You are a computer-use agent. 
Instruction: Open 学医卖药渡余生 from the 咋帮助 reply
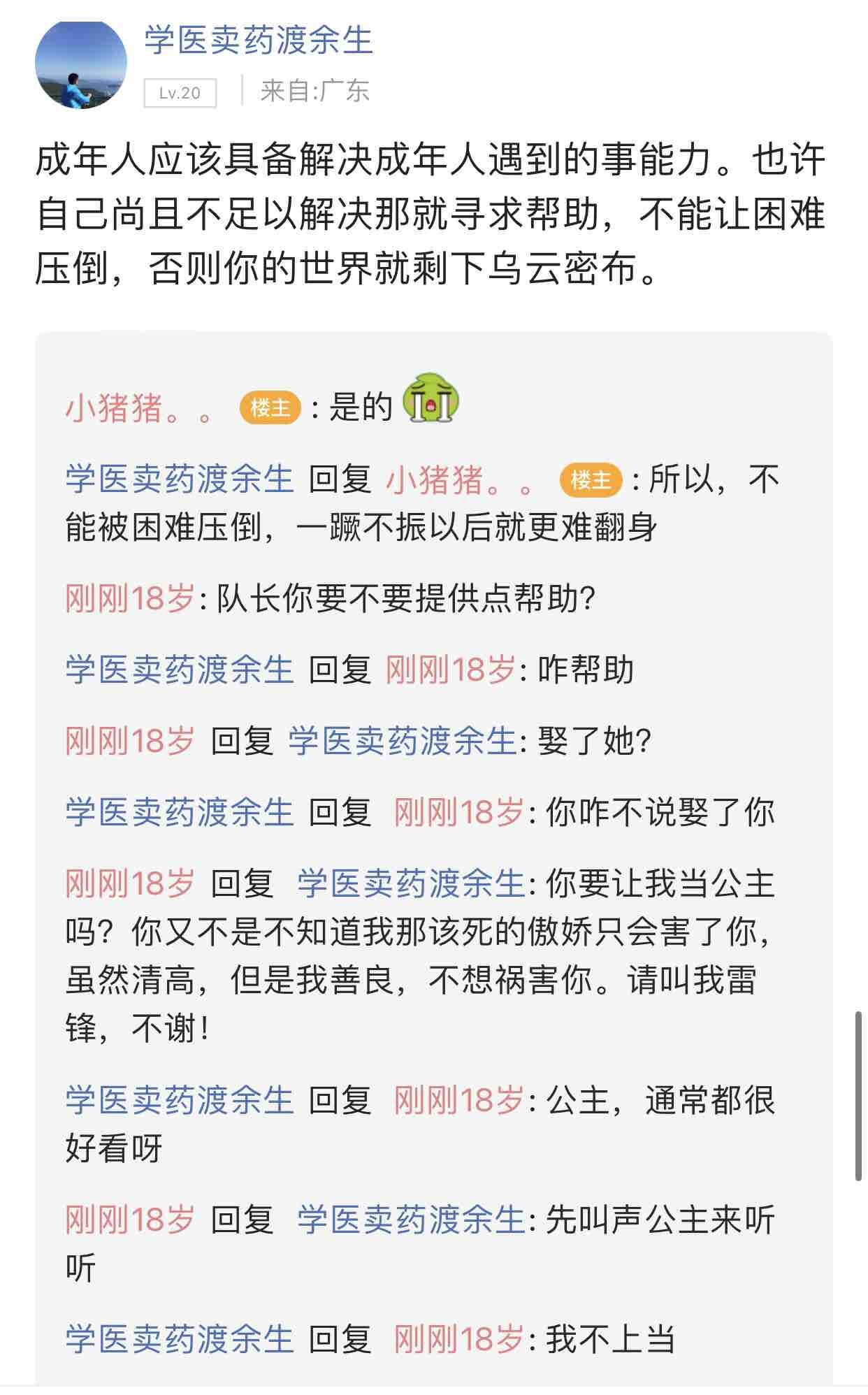pyautogui.click(x=180, y=670)
